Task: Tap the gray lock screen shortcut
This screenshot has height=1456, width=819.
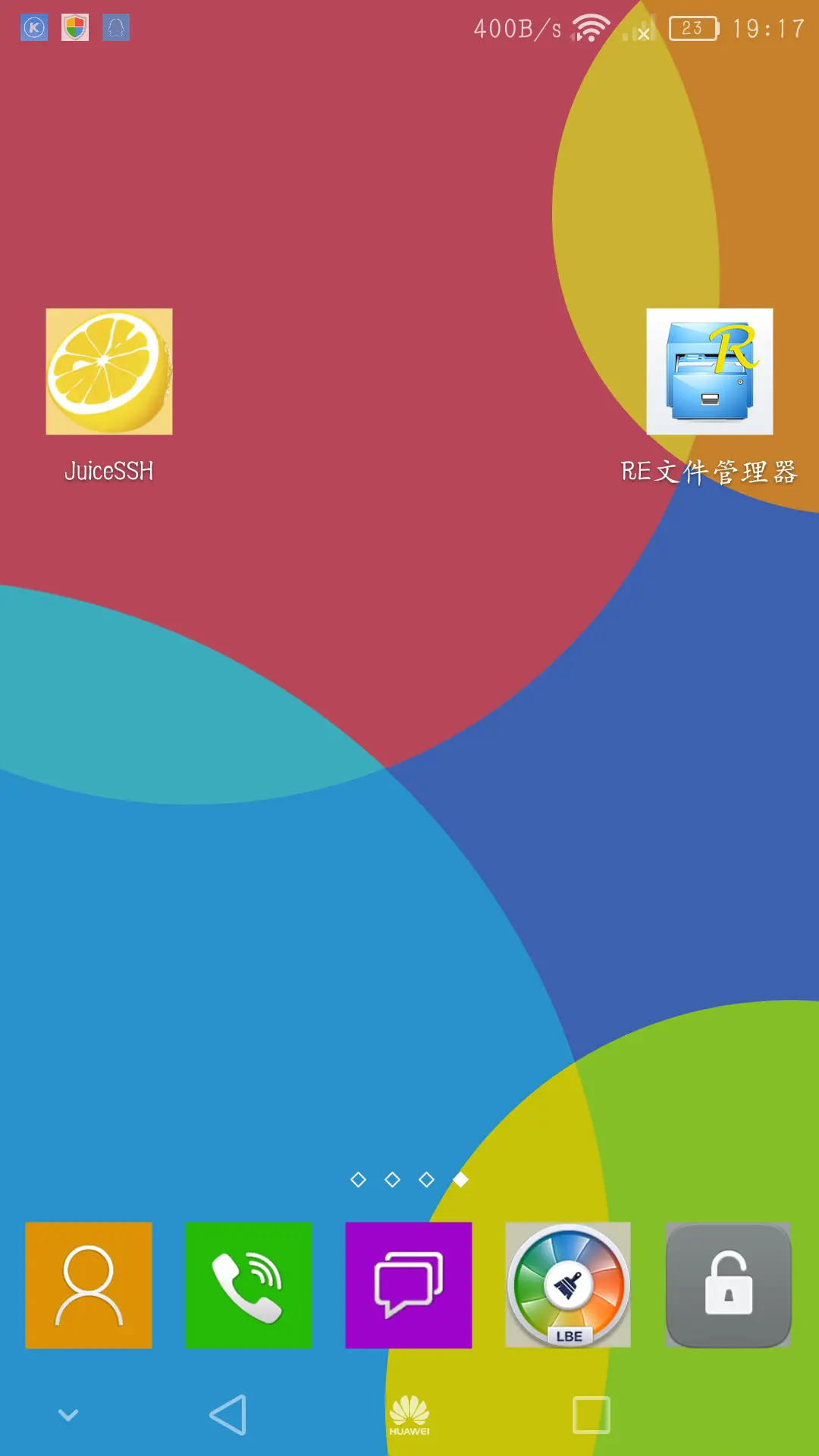Action: pos(729,1285)
